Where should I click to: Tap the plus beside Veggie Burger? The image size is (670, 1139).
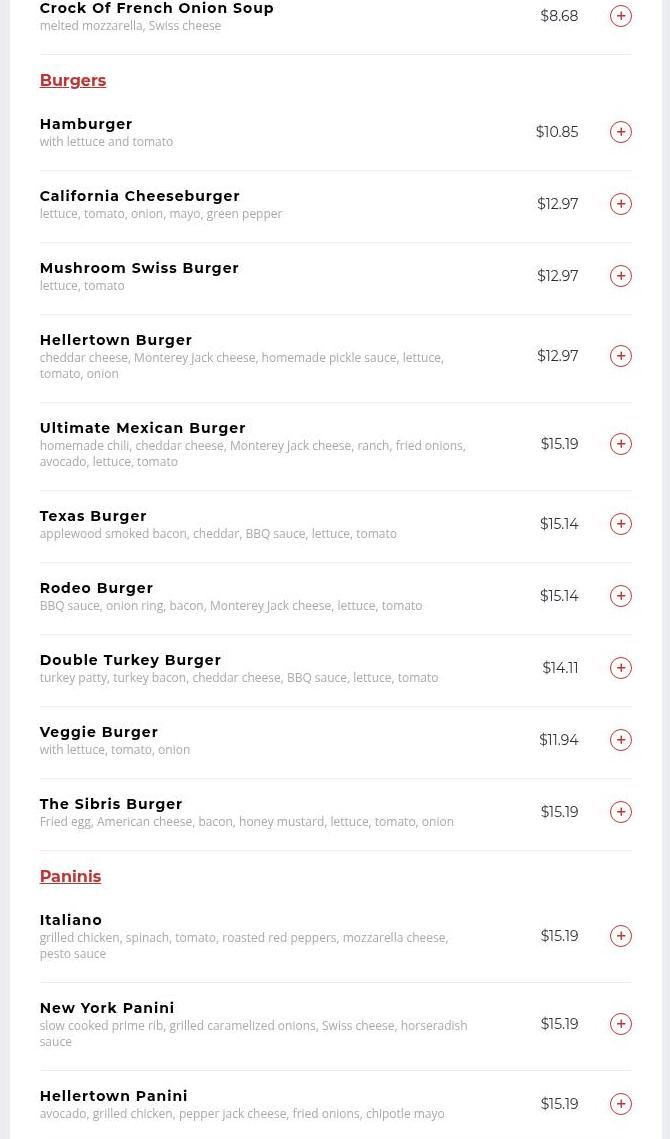[621, 740]
